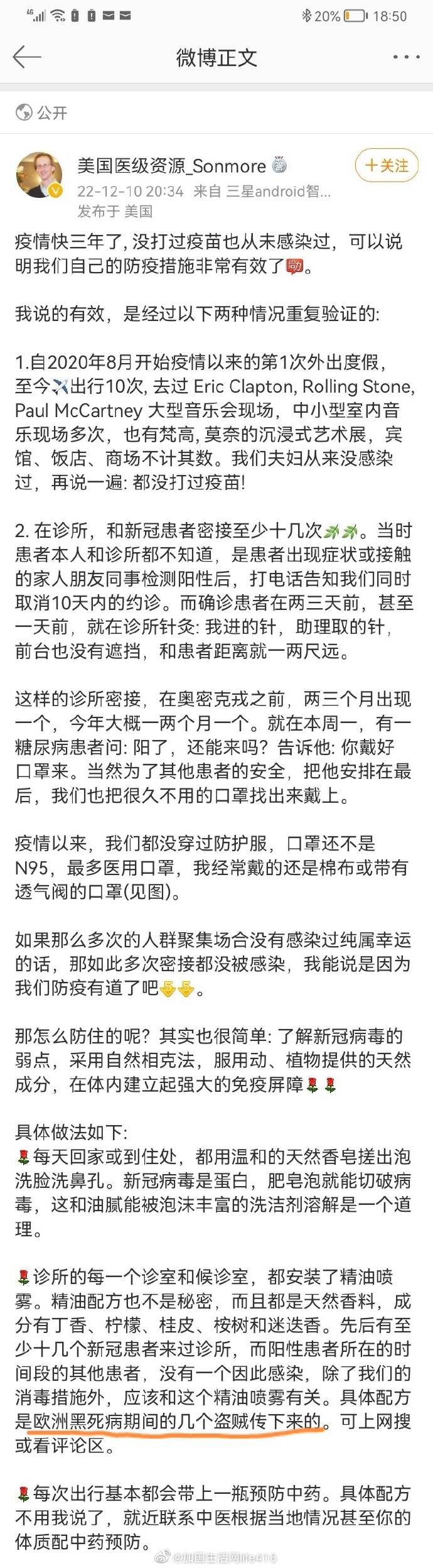Open the username 美国医级资源_Sonmore
This screenshot has width=433, height=1568.
pos(172,166)
